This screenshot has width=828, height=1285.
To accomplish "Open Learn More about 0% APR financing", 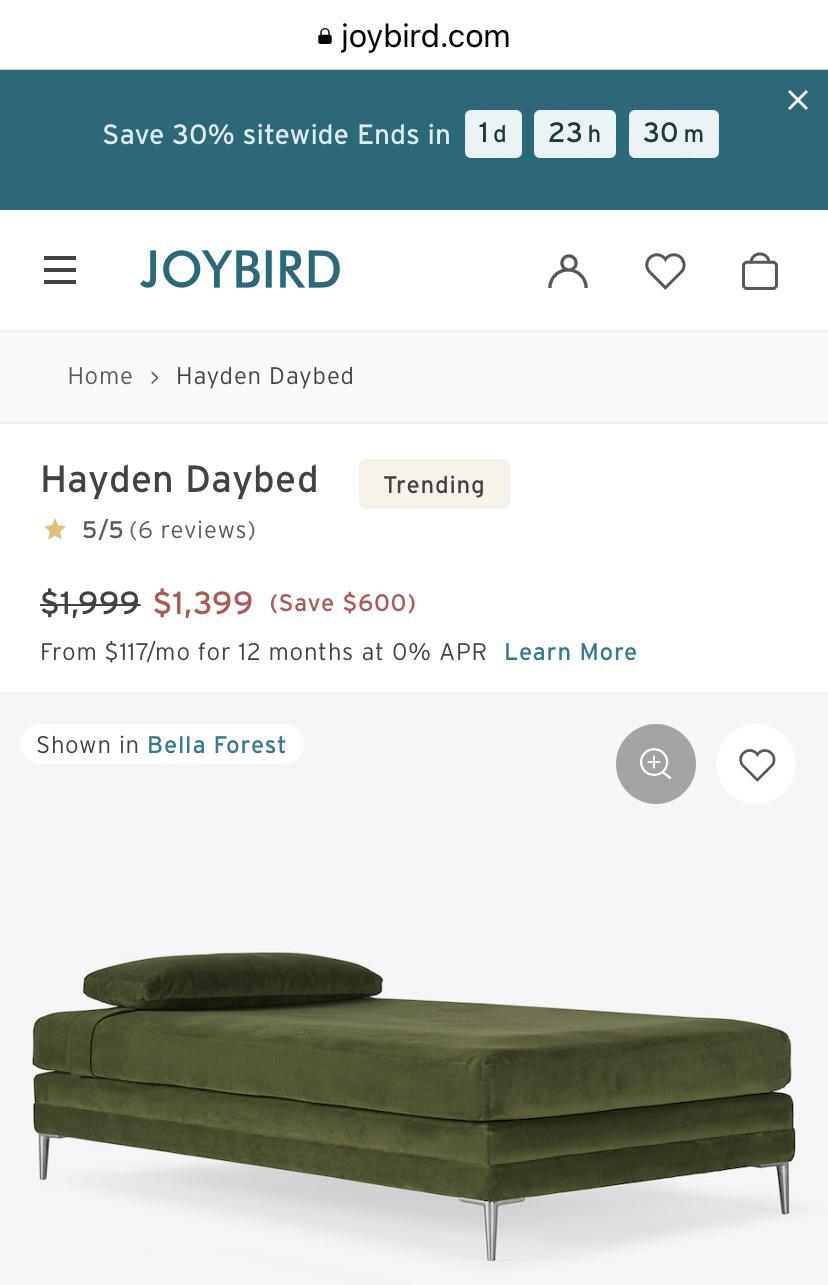I will click(x=570, y=651).
